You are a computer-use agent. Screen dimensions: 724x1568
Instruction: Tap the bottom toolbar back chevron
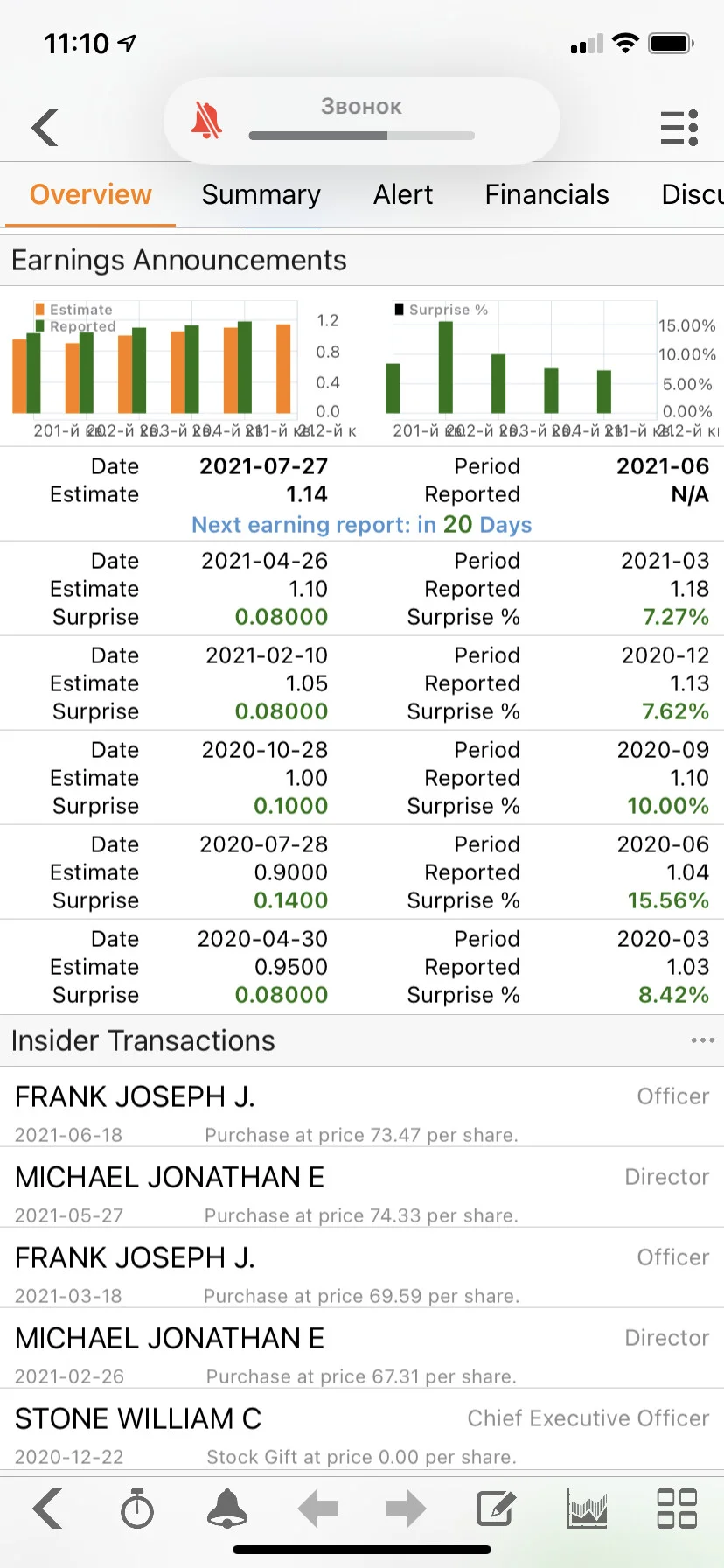[47, 1508]
